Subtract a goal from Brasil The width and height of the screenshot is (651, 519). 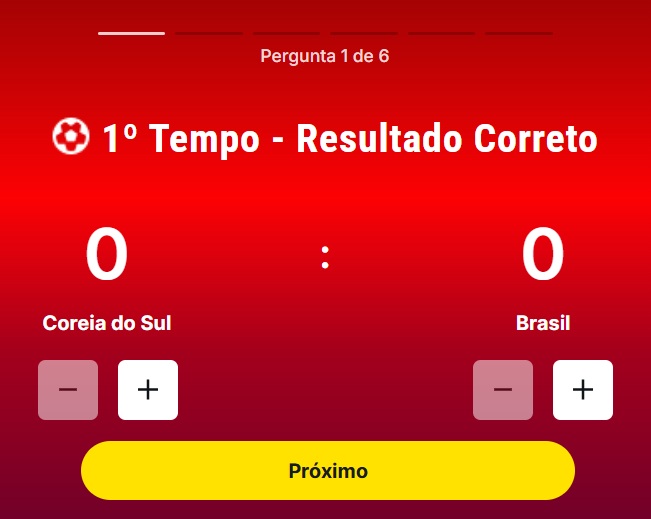point(503,390)
